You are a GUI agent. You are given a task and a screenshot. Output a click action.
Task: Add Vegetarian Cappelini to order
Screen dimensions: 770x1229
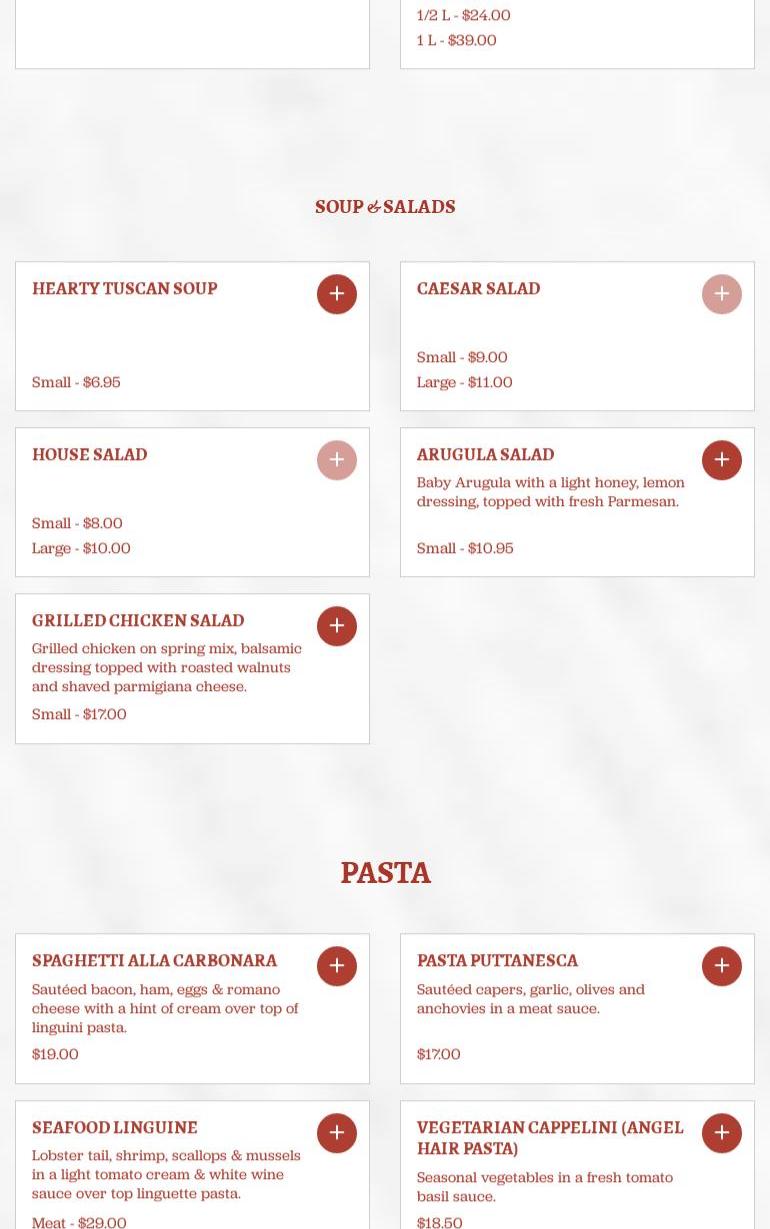(722, 1133)
